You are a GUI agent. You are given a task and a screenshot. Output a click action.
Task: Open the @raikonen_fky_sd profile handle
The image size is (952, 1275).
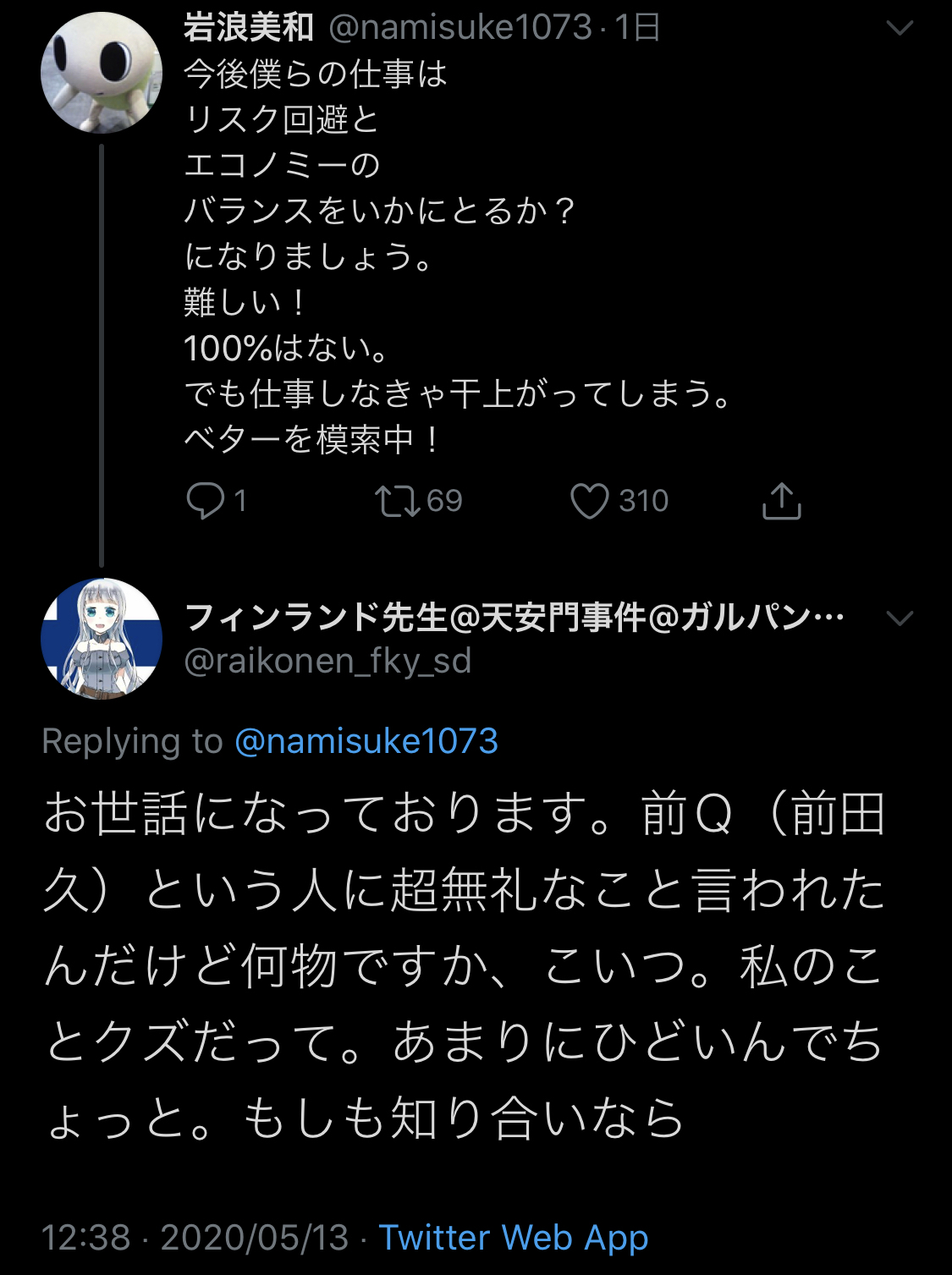tap(327, 661)
